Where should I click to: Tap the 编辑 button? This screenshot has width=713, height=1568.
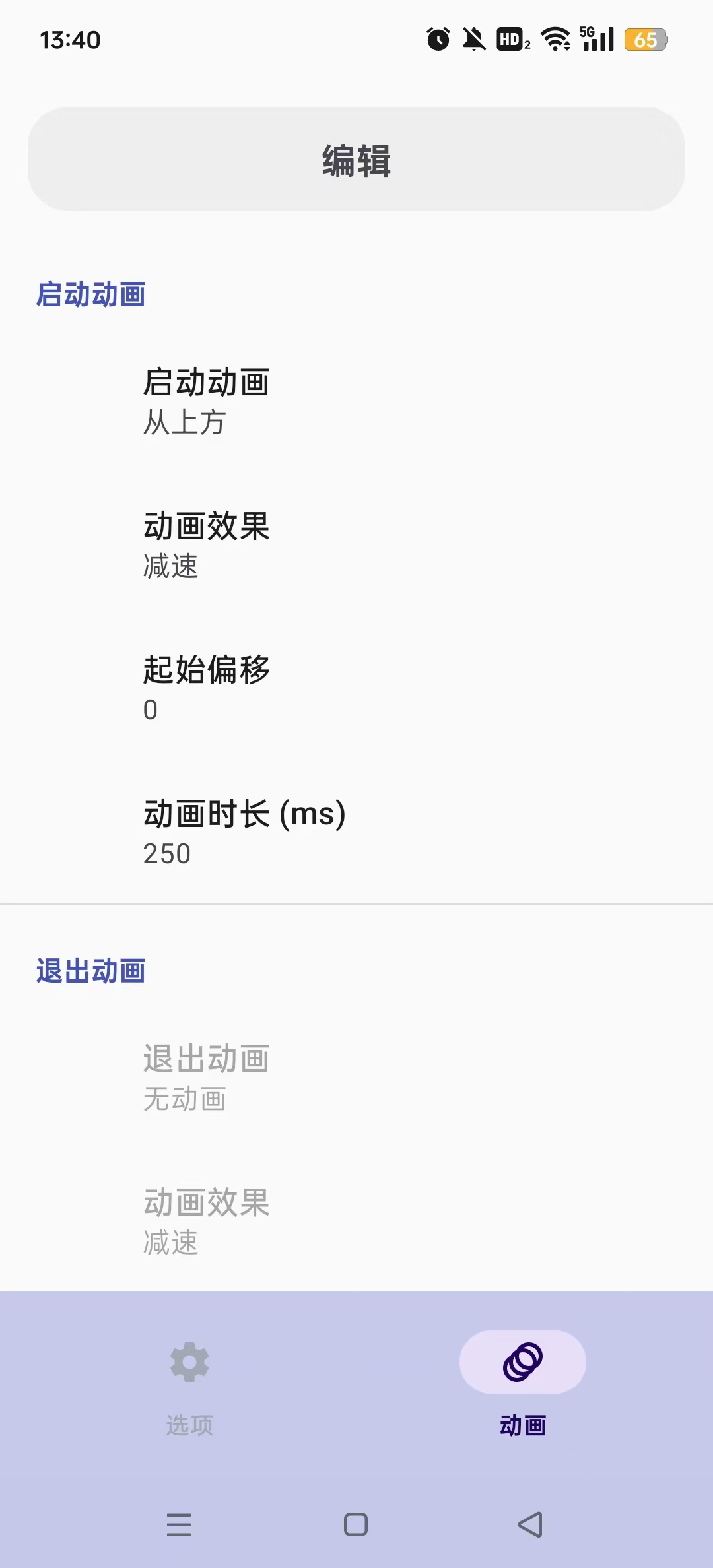point(356,159)
